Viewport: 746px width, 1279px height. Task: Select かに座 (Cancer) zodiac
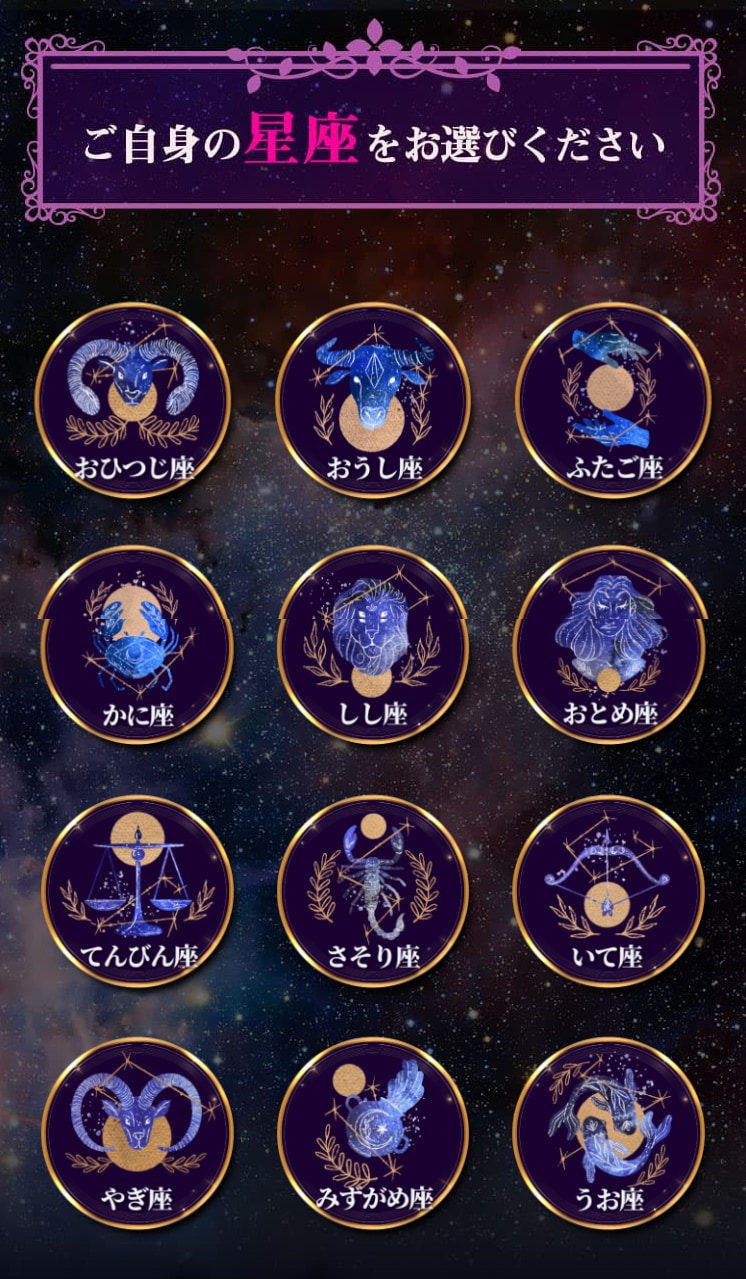(136, 645)
